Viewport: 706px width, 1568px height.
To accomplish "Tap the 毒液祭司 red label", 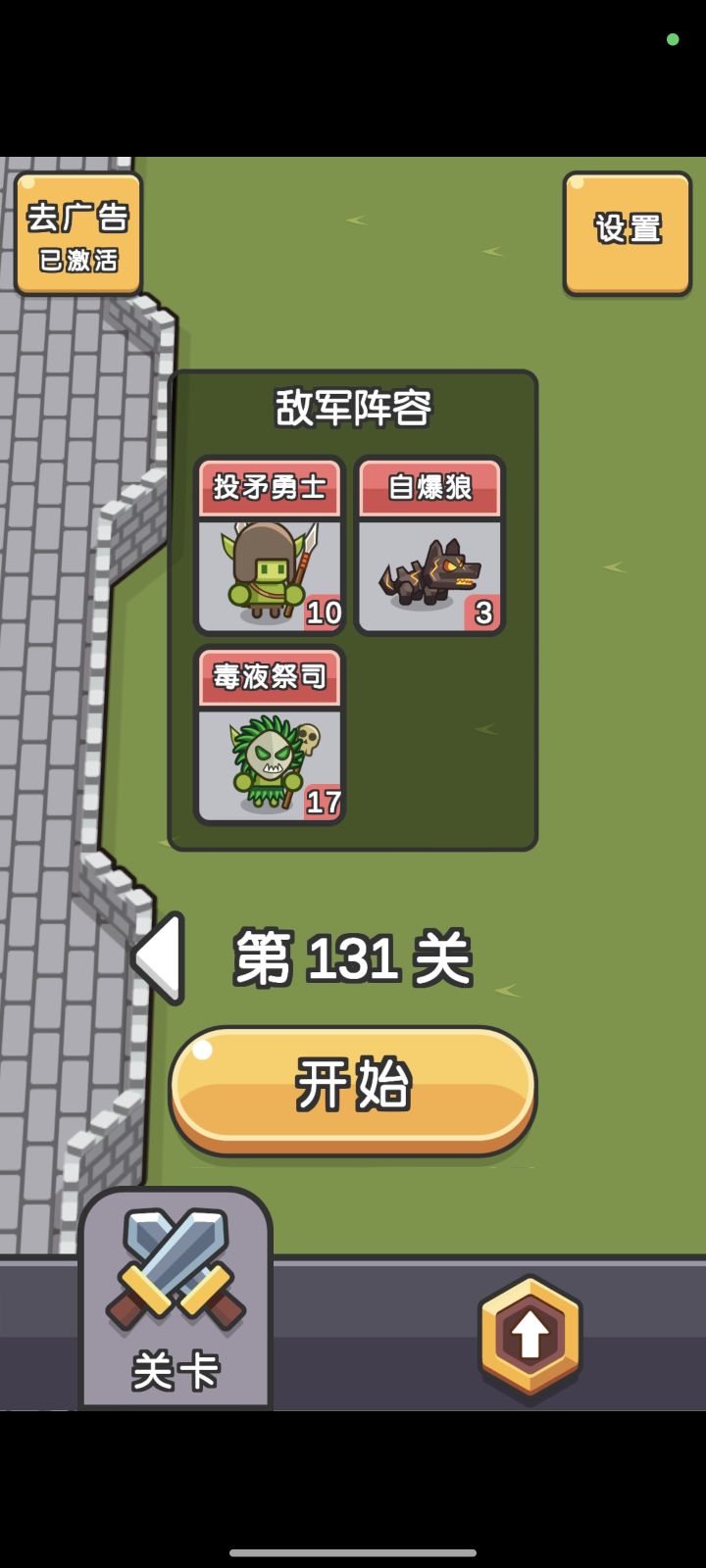I will [270, 677].
